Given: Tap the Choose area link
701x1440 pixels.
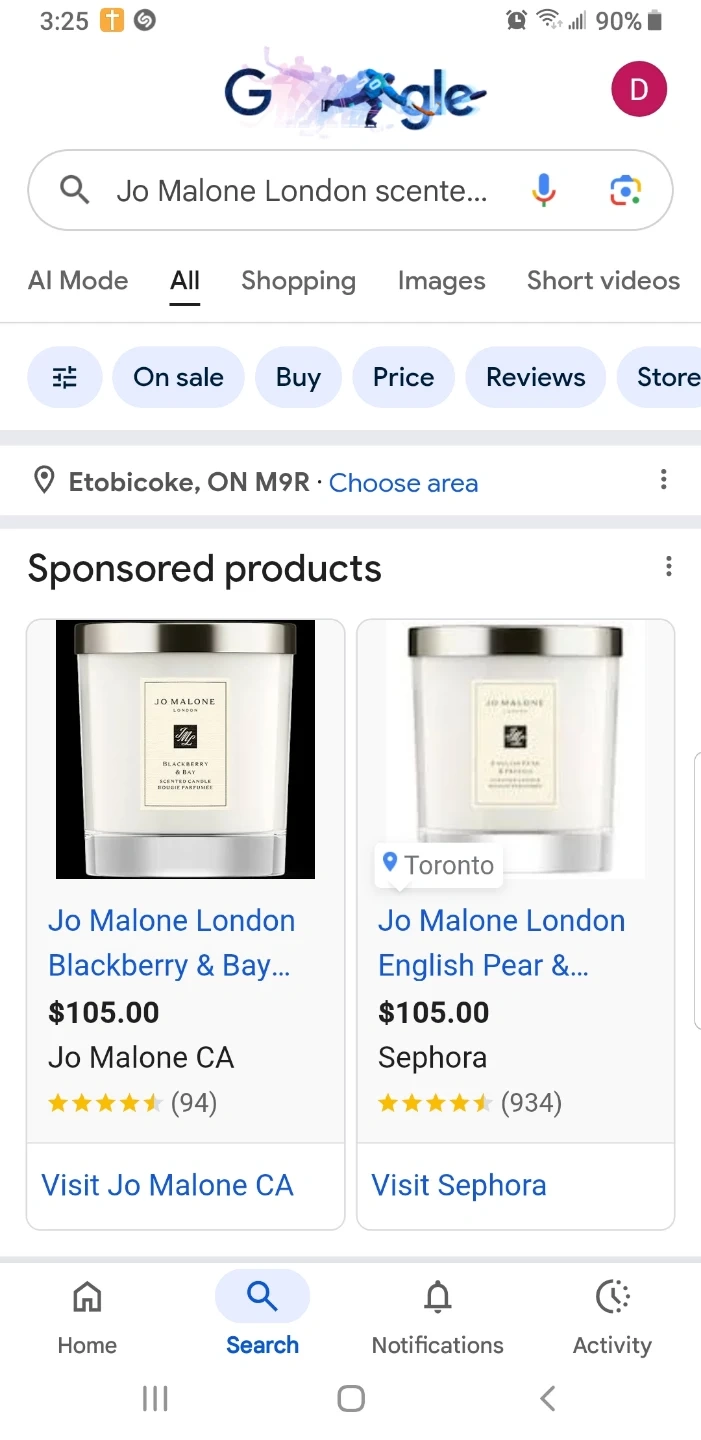Looking at the screenshot, I should tap(403, 483).
